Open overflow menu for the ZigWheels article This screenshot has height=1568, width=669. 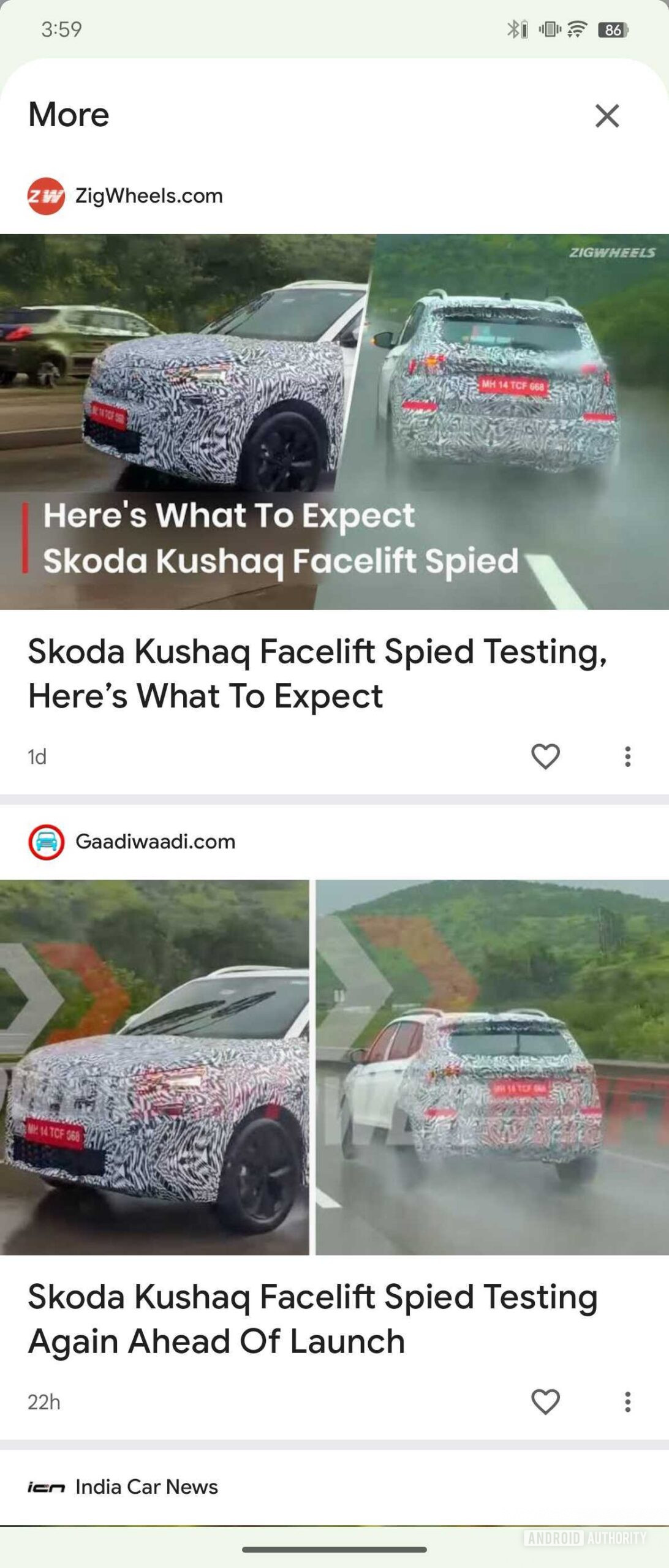tap(627, 756)
